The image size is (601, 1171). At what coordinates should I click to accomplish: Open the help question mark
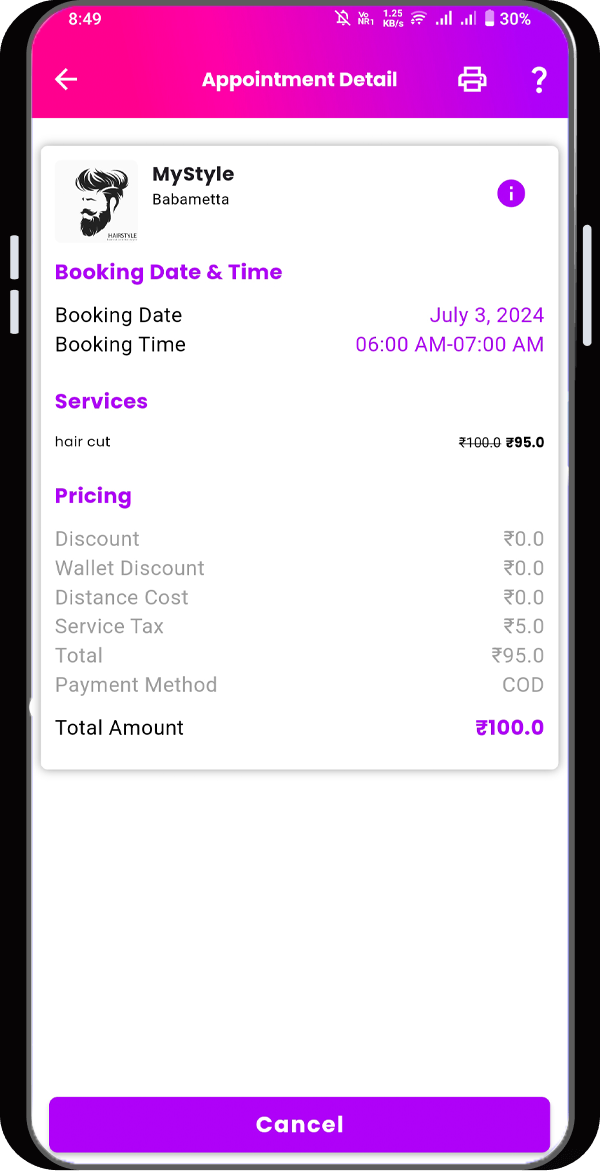(x=538, y=80)
